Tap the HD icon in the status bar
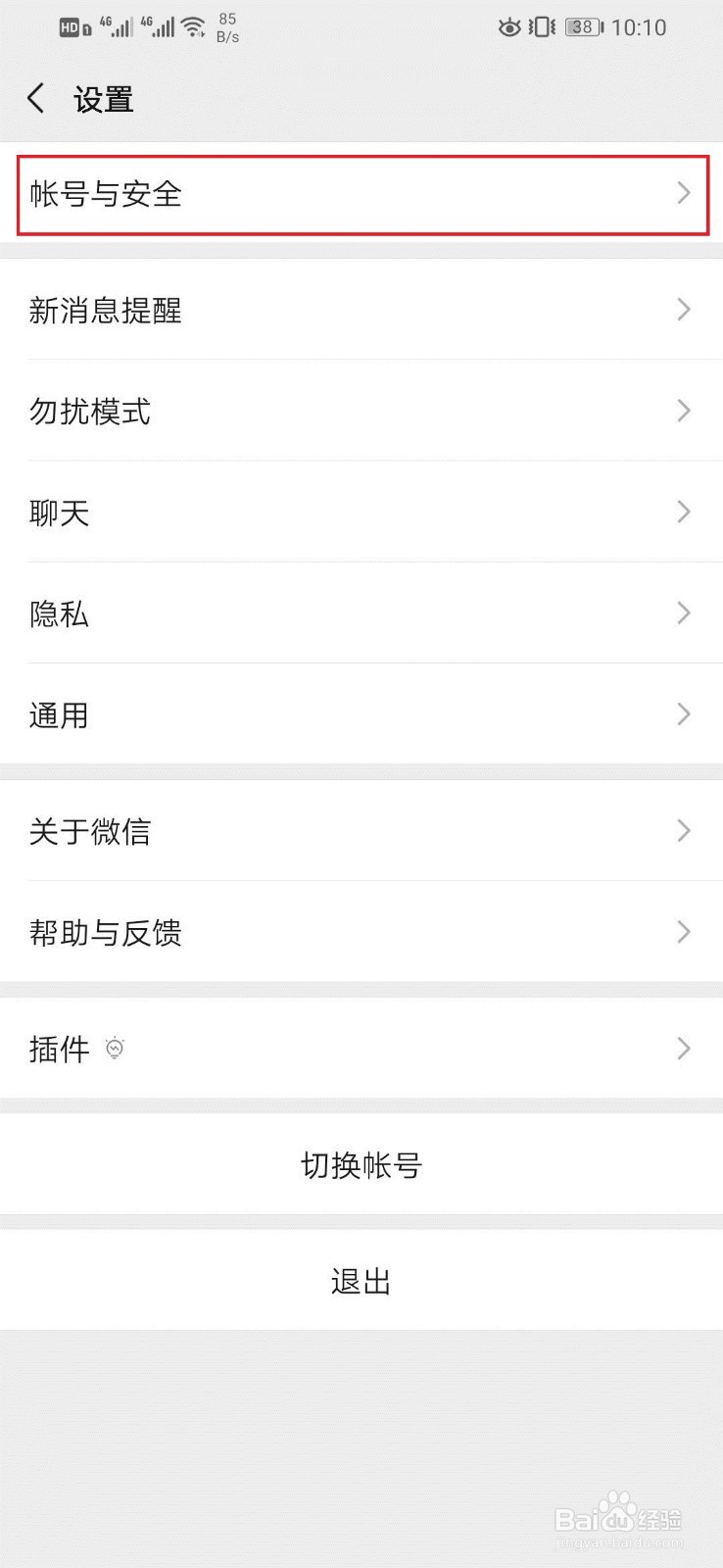 coord(71,26)
